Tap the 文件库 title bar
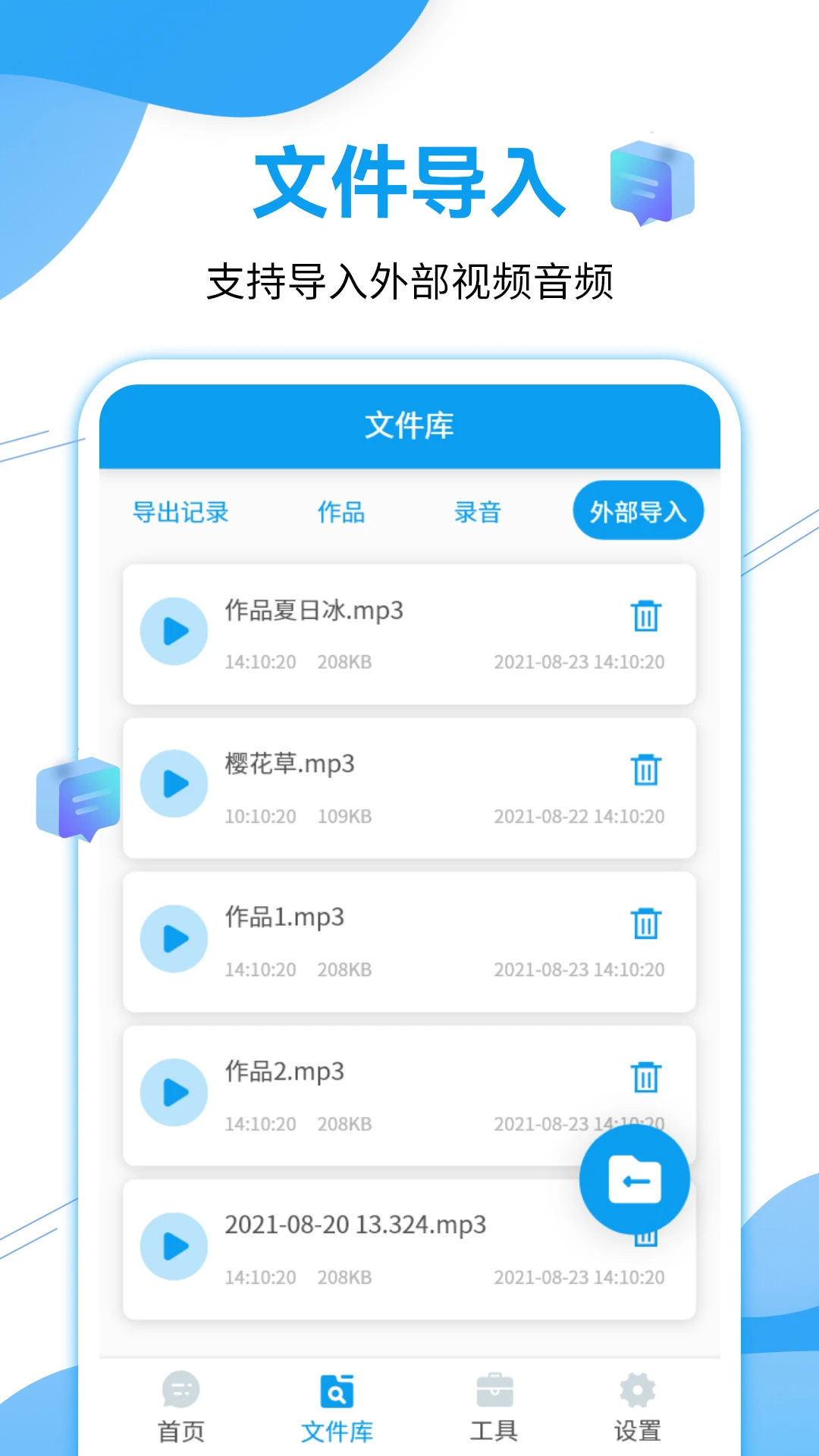This screenshot has width=819, height=1456. pyautogui.click(x=409, y=427)
